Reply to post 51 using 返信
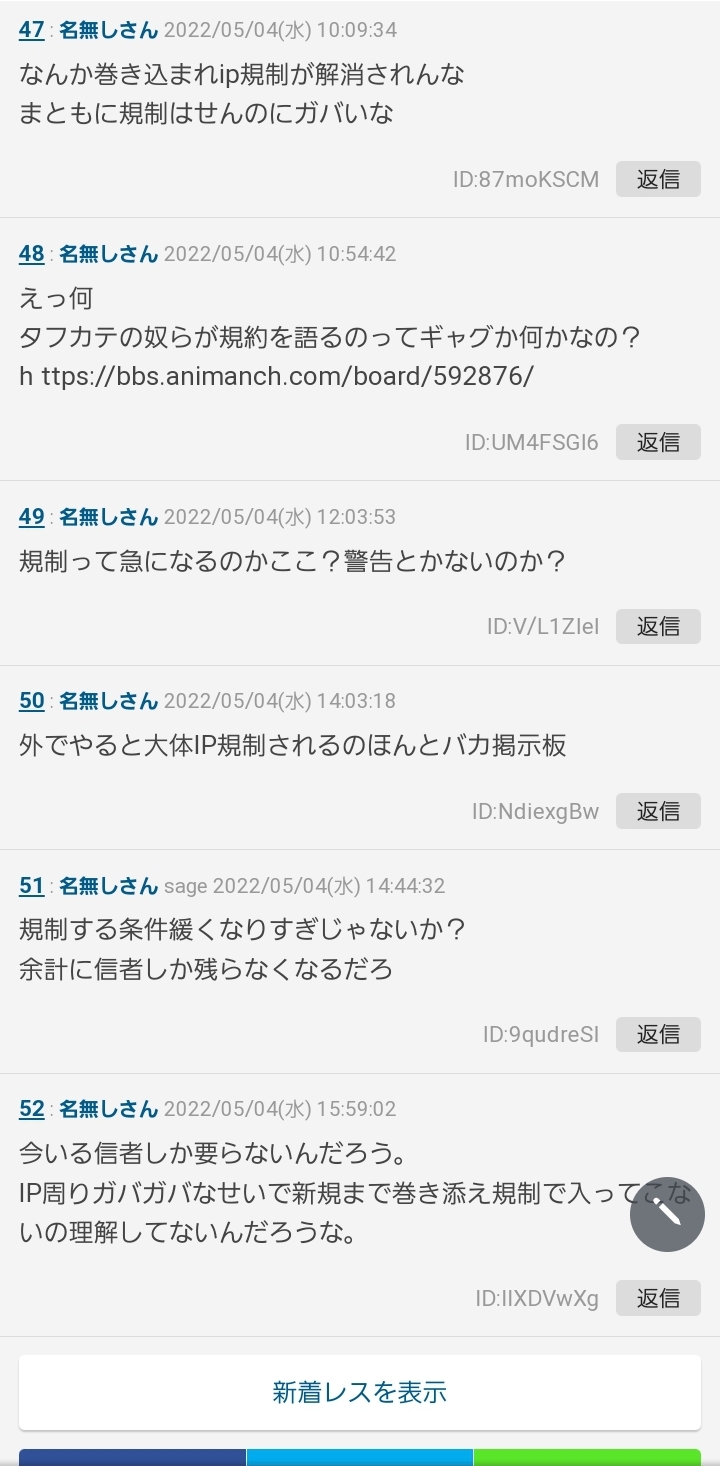Viewport: 720px width, 1466px height. [658, 1034]
